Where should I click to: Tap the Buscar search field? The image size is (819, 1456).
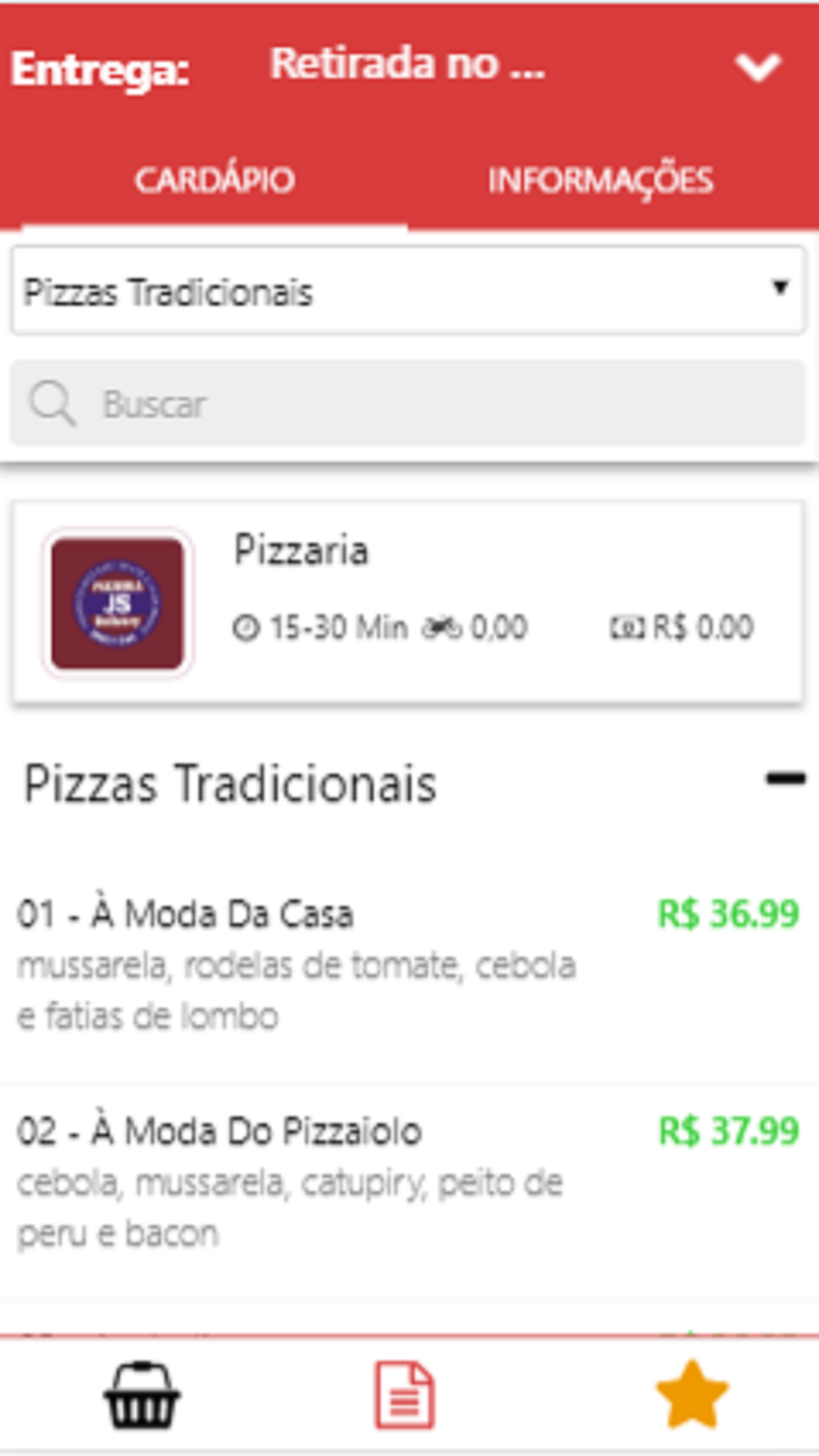(x=408, y=404)
